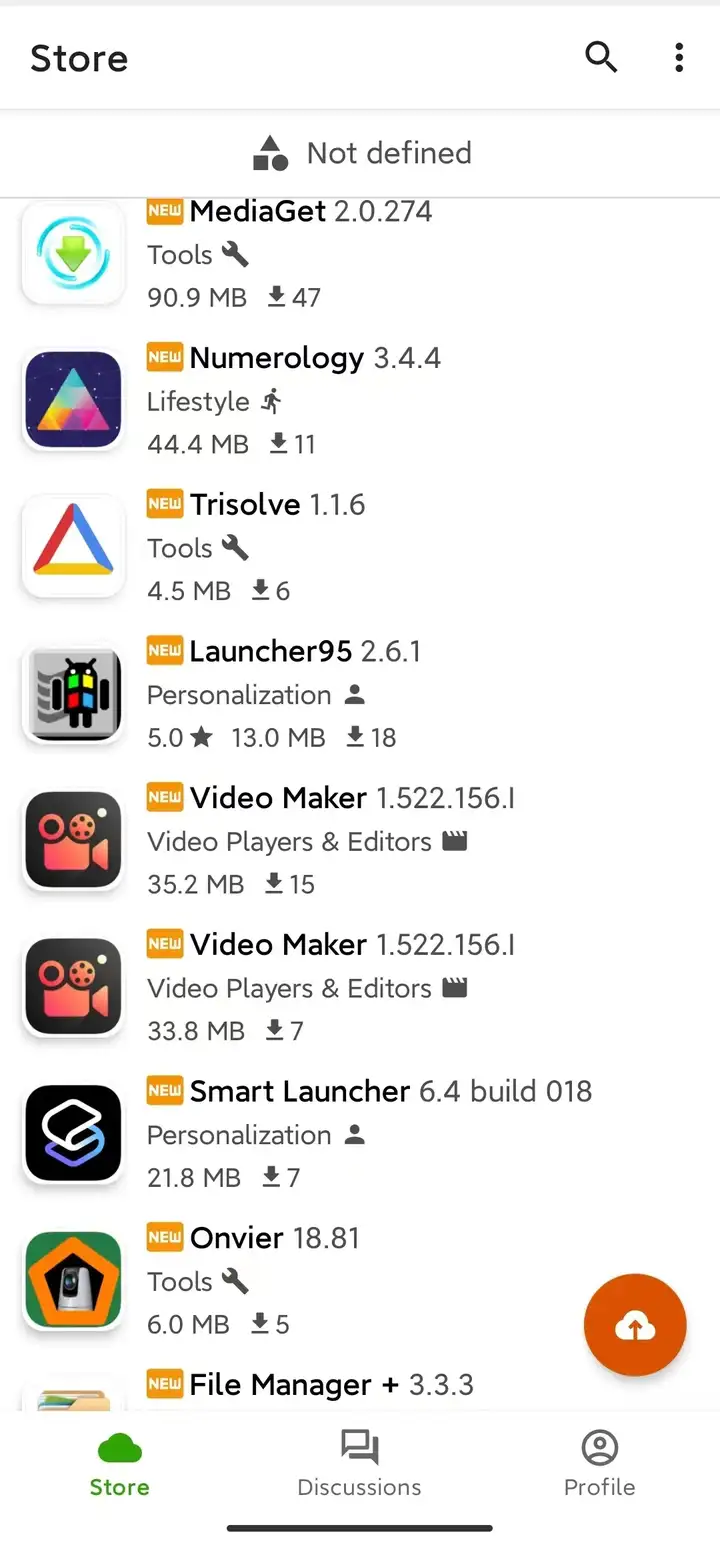Switch to the Discussions tab
This screenshot has height=1543, width=720.
pyautogui.click(x=359, y=1463)
